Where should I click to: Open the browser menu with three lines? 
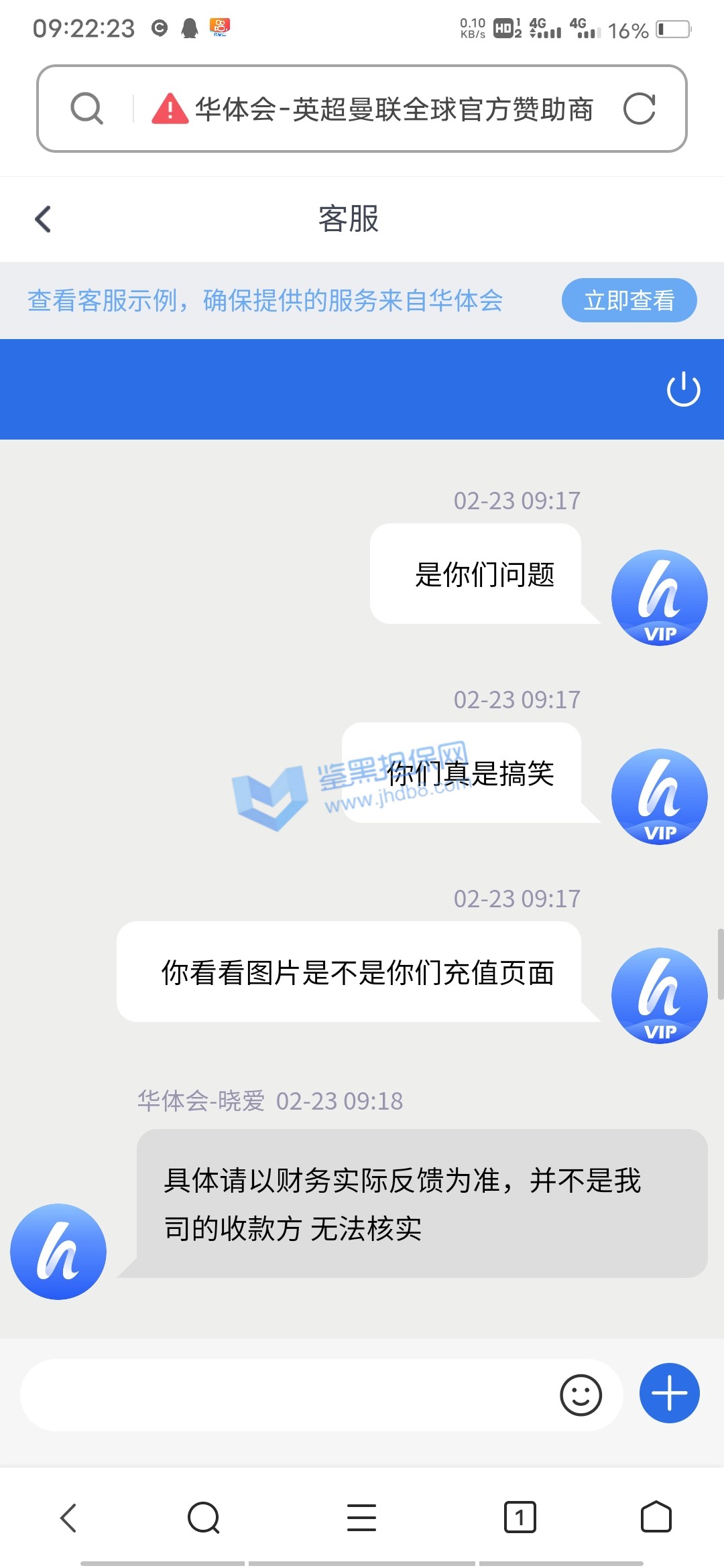click(361, 1518)
